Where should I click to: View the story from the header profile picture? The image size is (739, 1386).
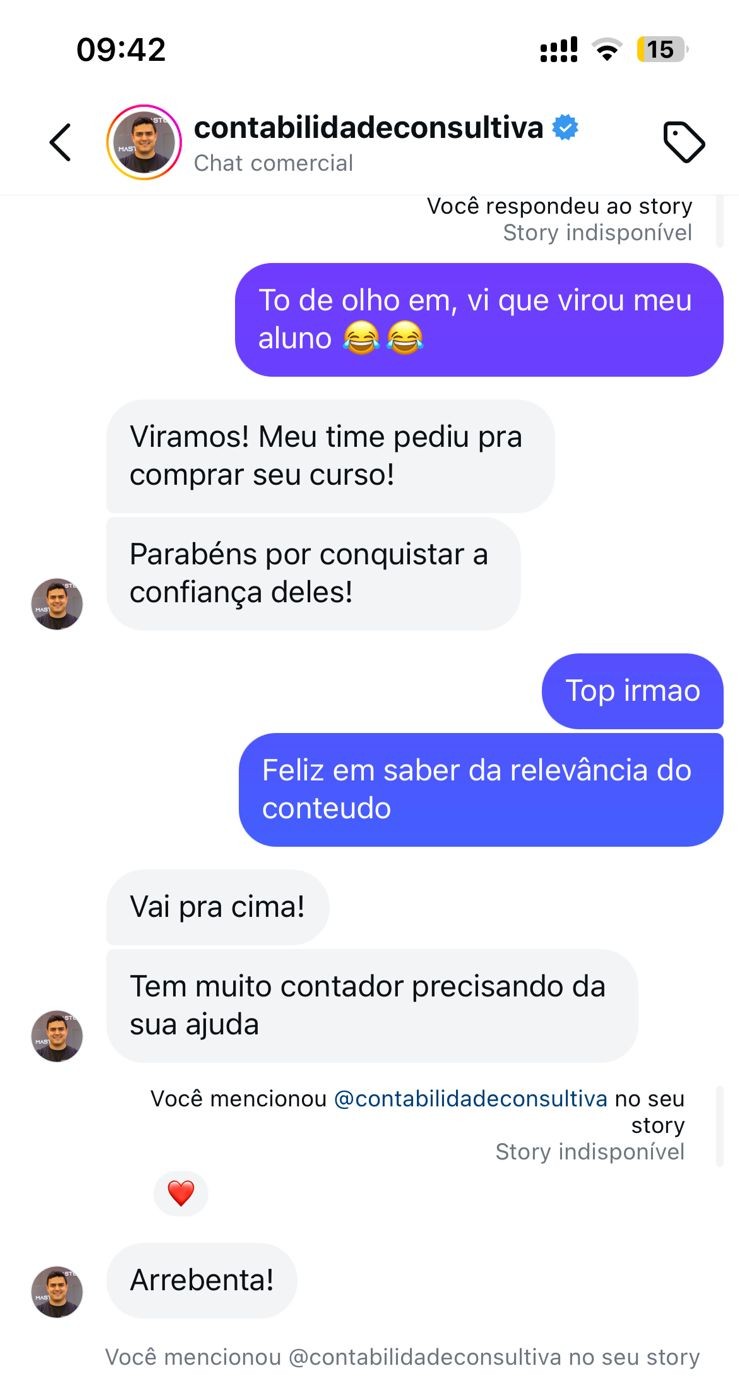tap(144, 142)
